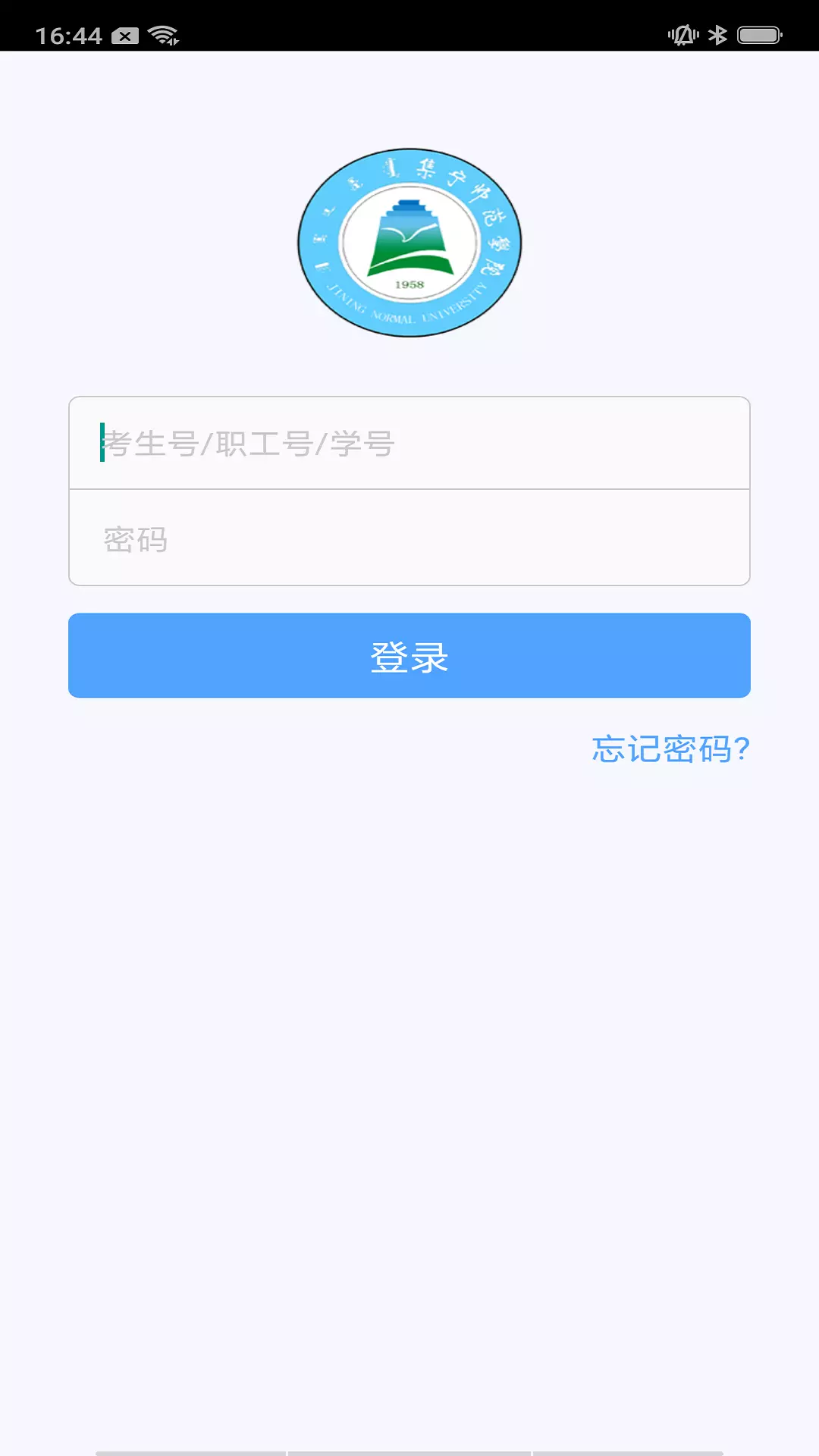This screenshot has width=819, height=1456.
Task: Open the 忘记密码? link
Action: (x=670, y=751)
